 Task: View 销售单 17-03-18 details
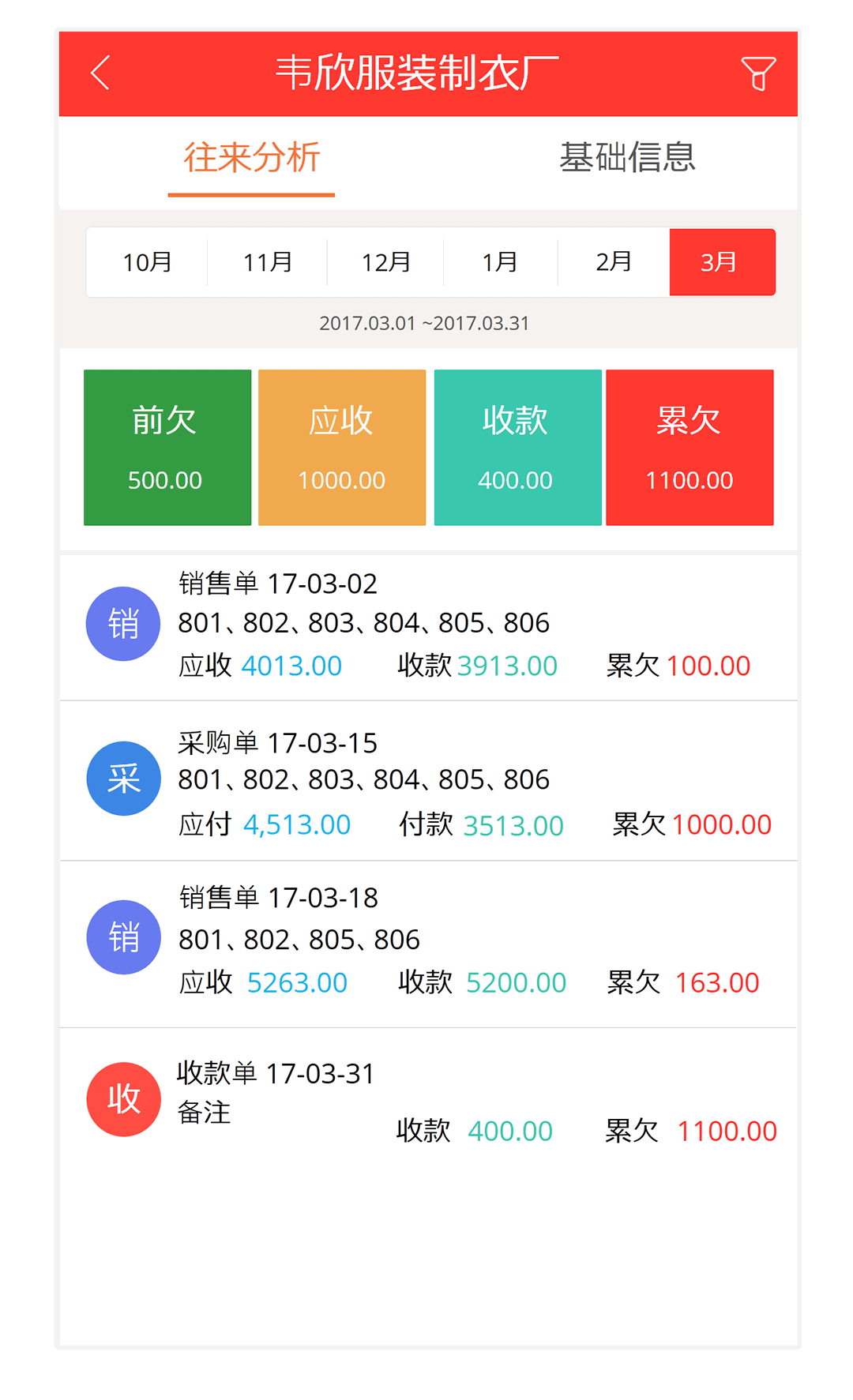pos(428,944)
